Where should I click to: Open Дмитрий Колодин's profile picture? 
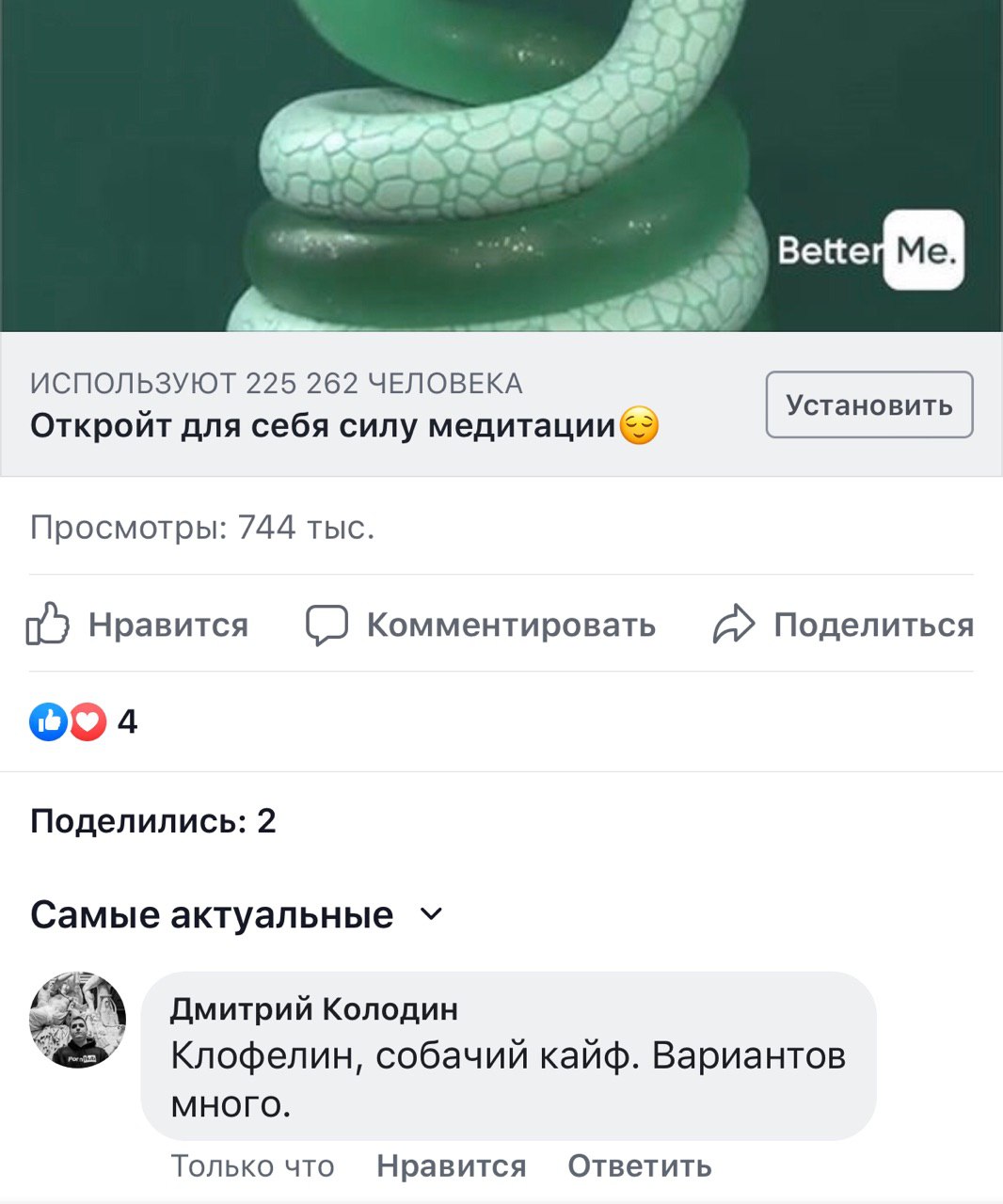[x=78, y=1020]
